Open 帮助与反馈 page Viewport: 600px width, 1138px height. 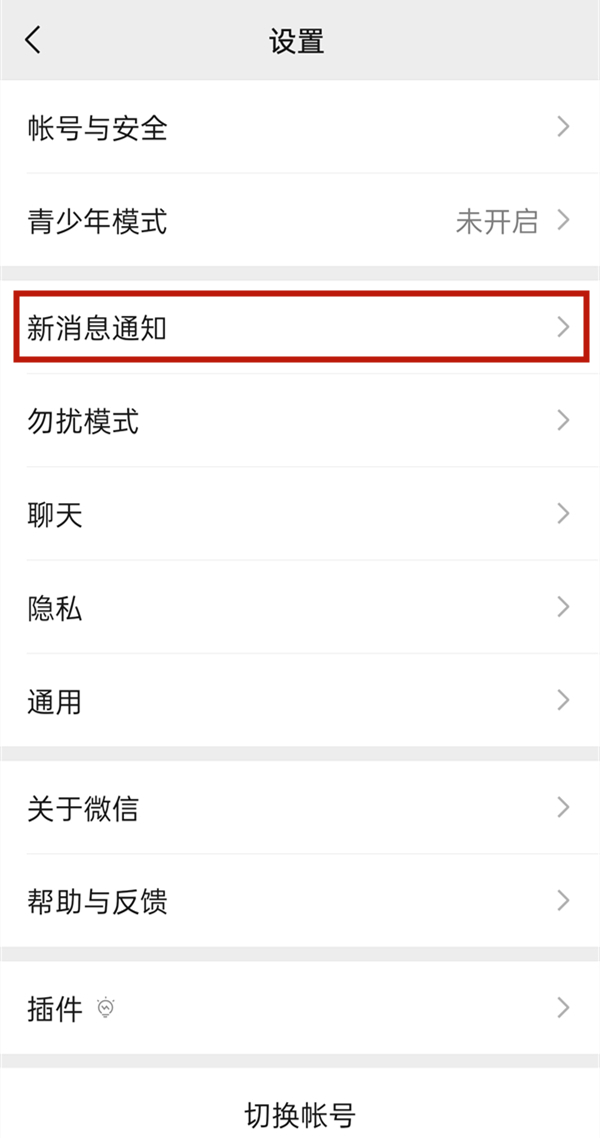coord(300,901)
